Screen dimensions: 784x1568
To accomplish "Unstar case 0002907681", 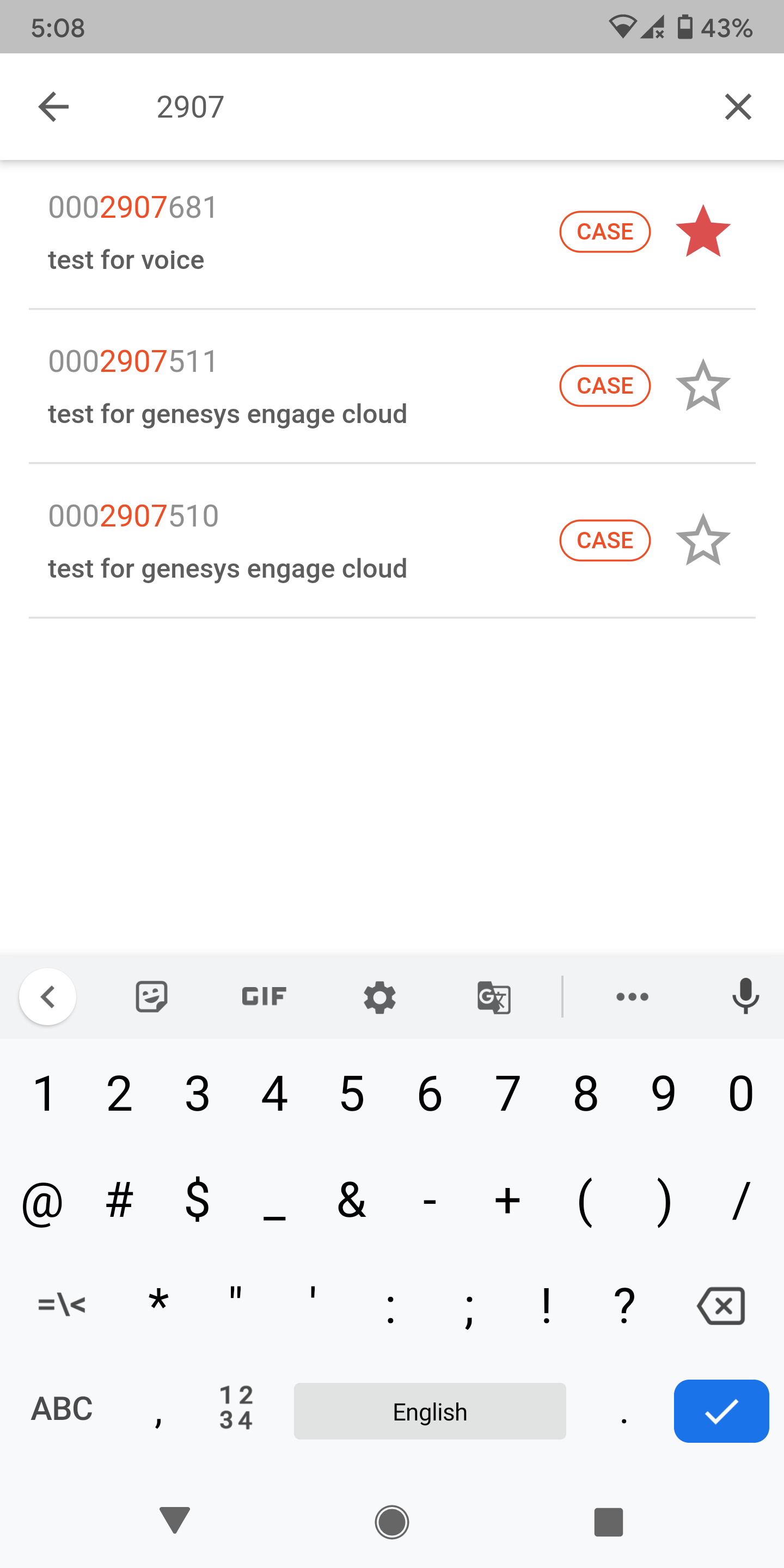I will 702,232.
